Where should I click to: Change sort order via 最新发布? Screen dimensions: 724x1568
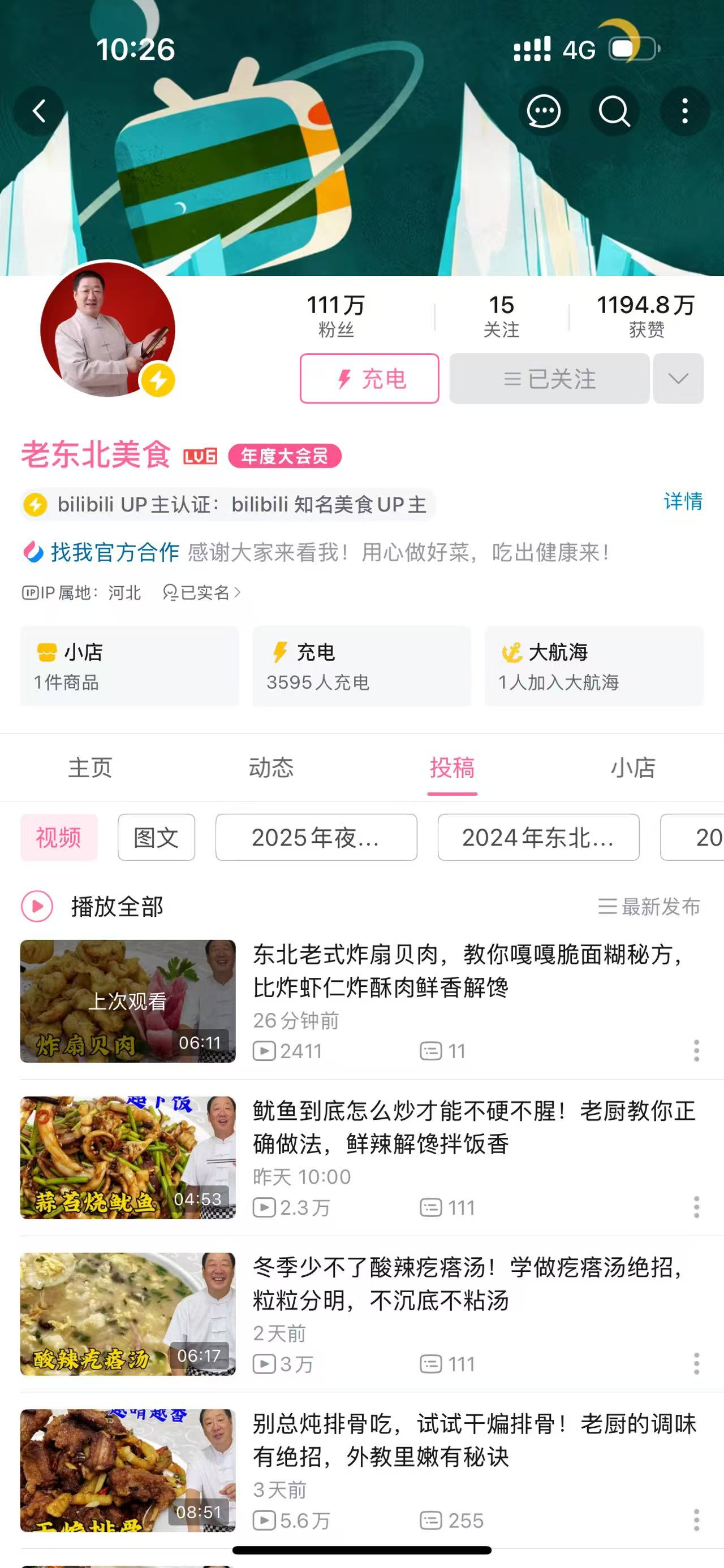pos(649,906)
